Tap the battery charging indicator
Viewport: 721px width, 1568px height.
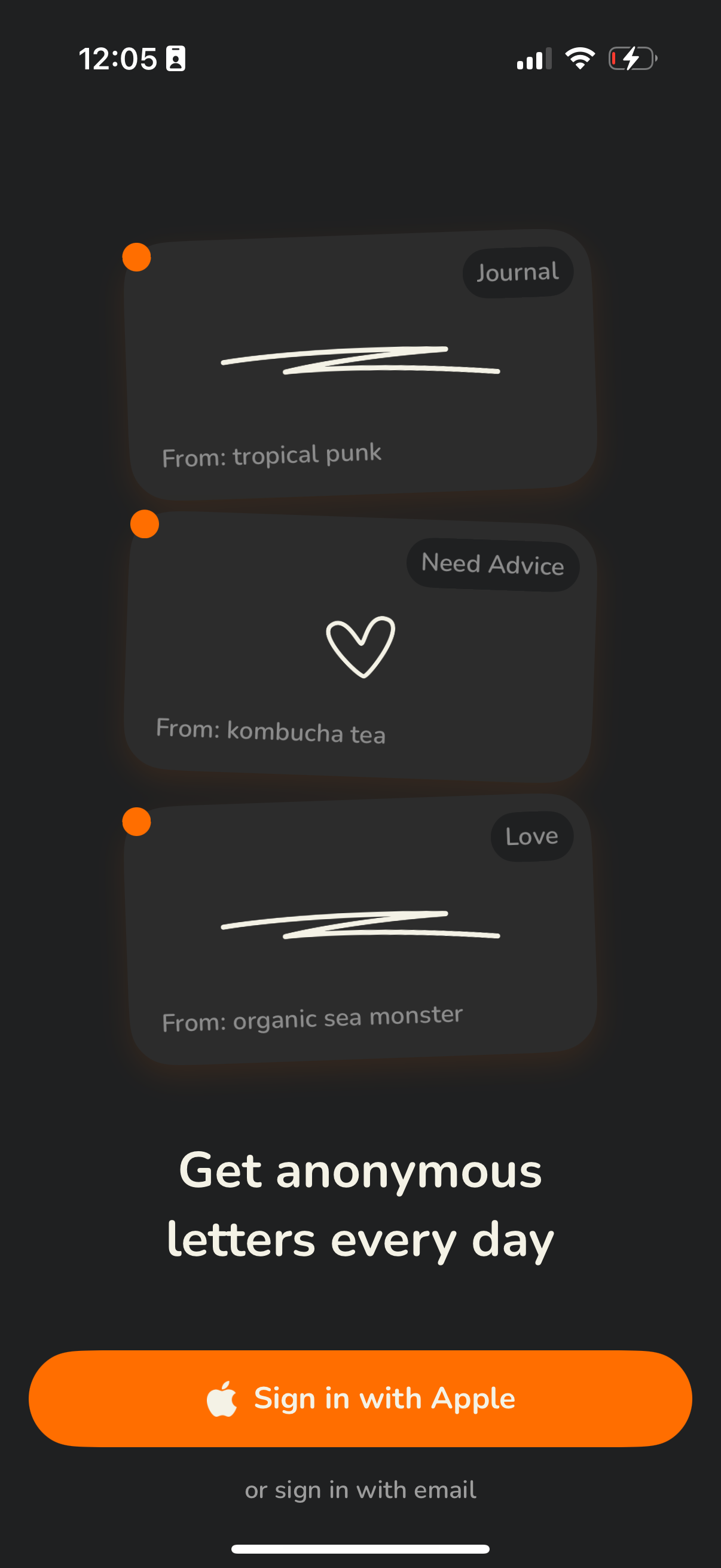pos(633,59)
